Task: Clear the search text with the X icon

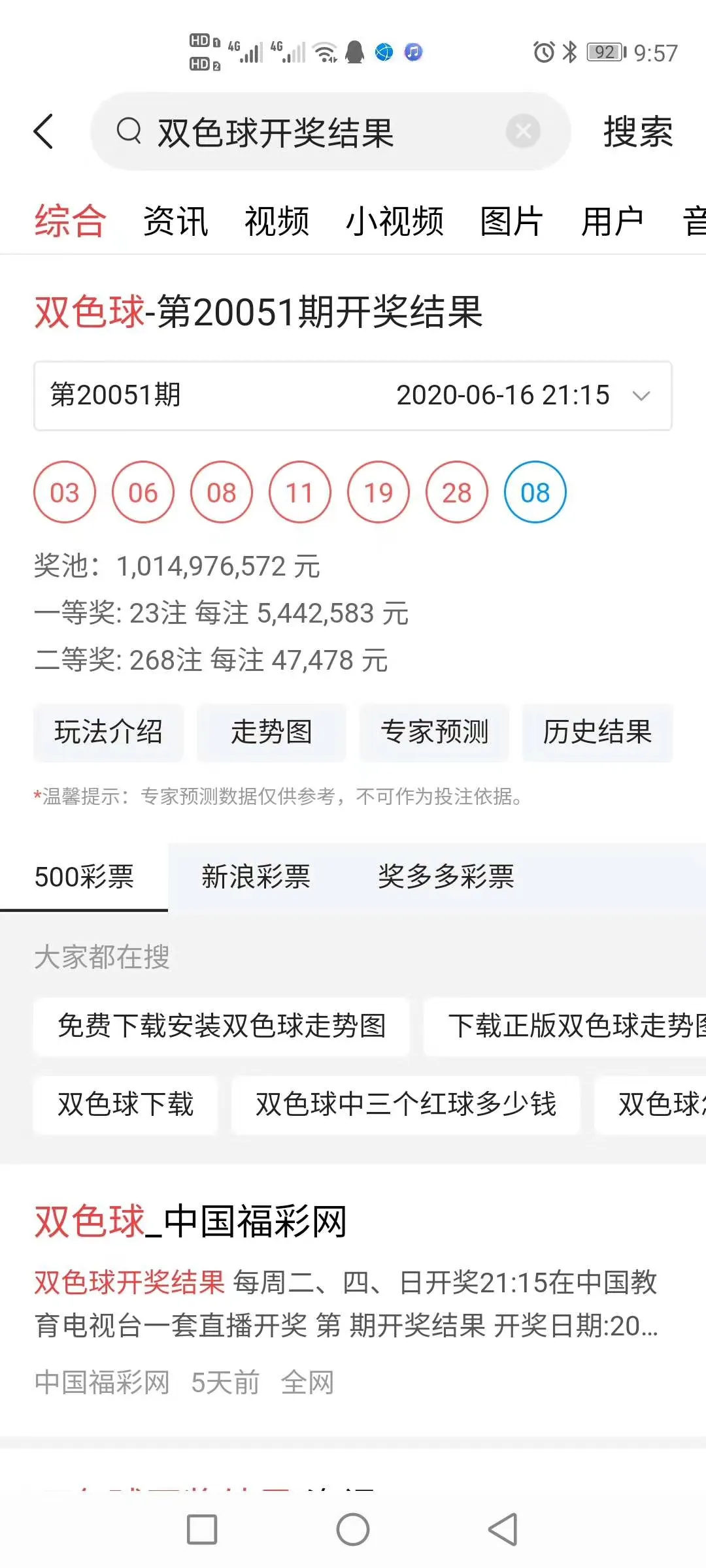Action: pos(523,131)
